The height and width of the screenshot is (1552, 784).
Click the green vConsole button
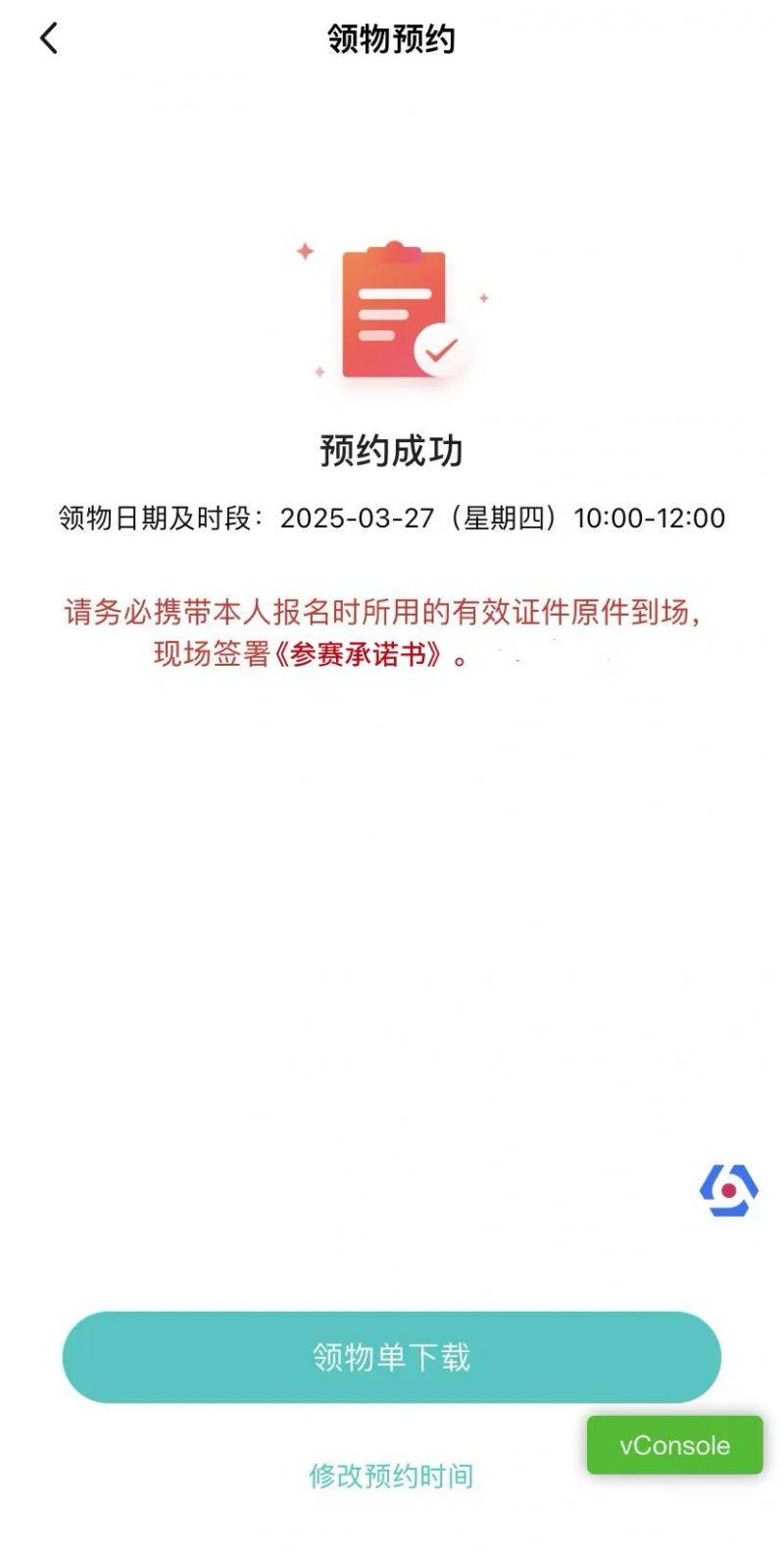click(674, 1444)
